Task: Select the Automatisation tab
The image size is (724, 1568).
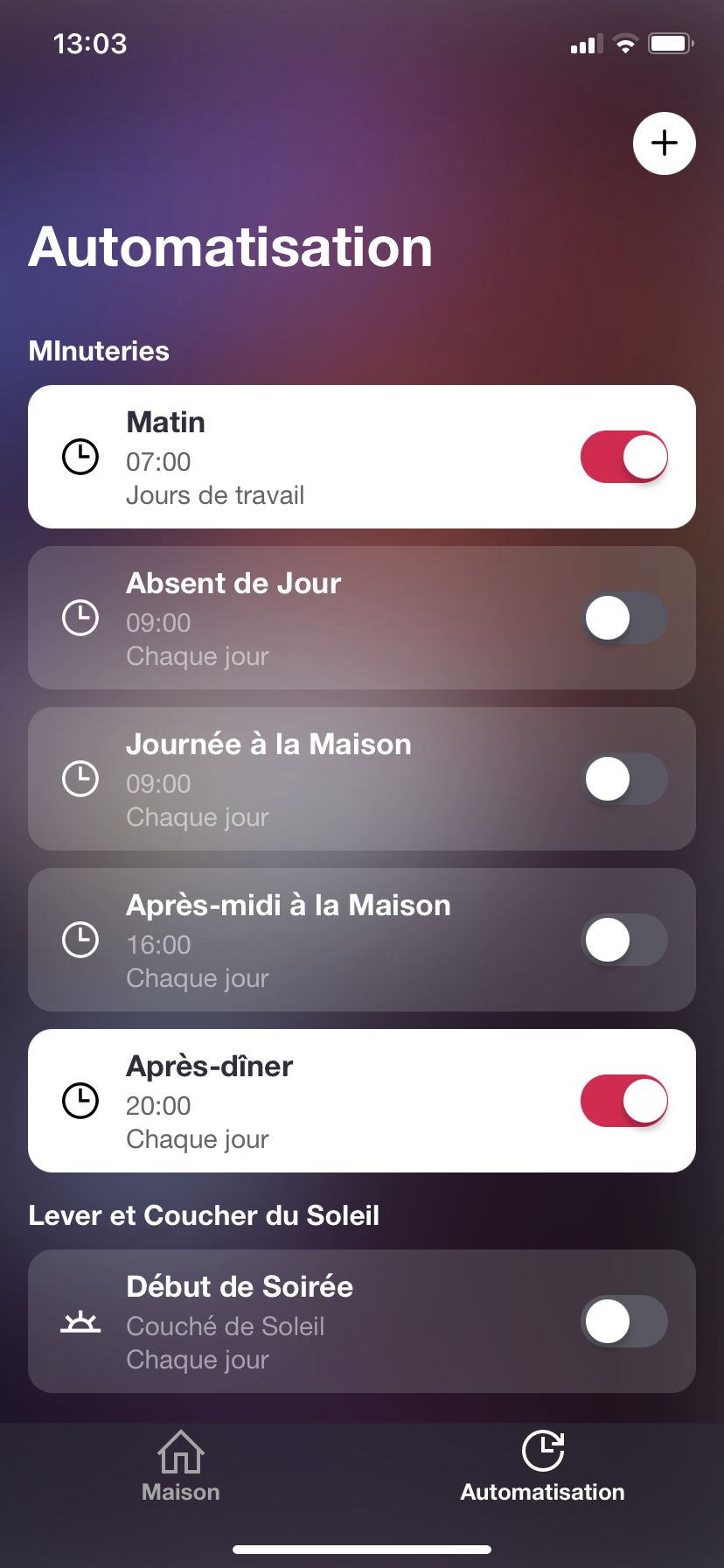Action: click(x=543, y=1466)
